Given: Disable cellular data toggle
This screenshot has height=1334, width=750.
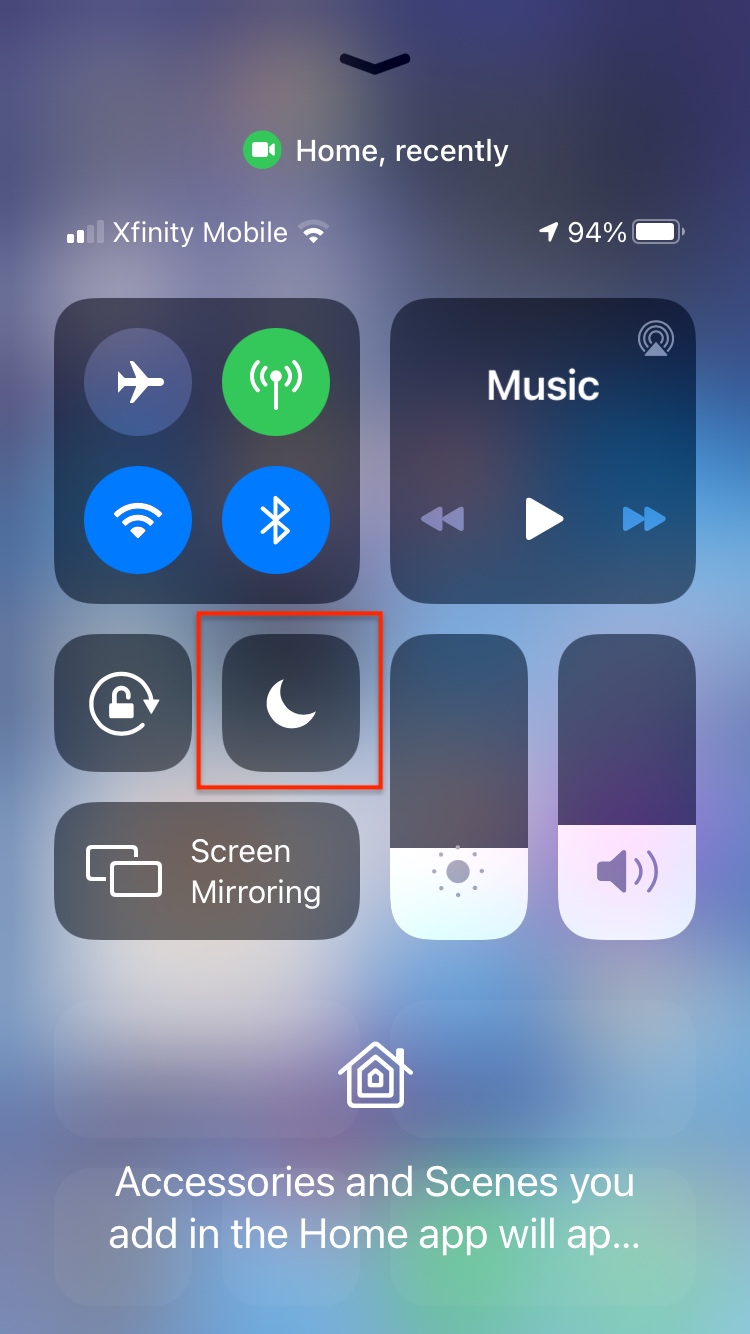Looking at the screenshot, I should click(x=275, y=382).
